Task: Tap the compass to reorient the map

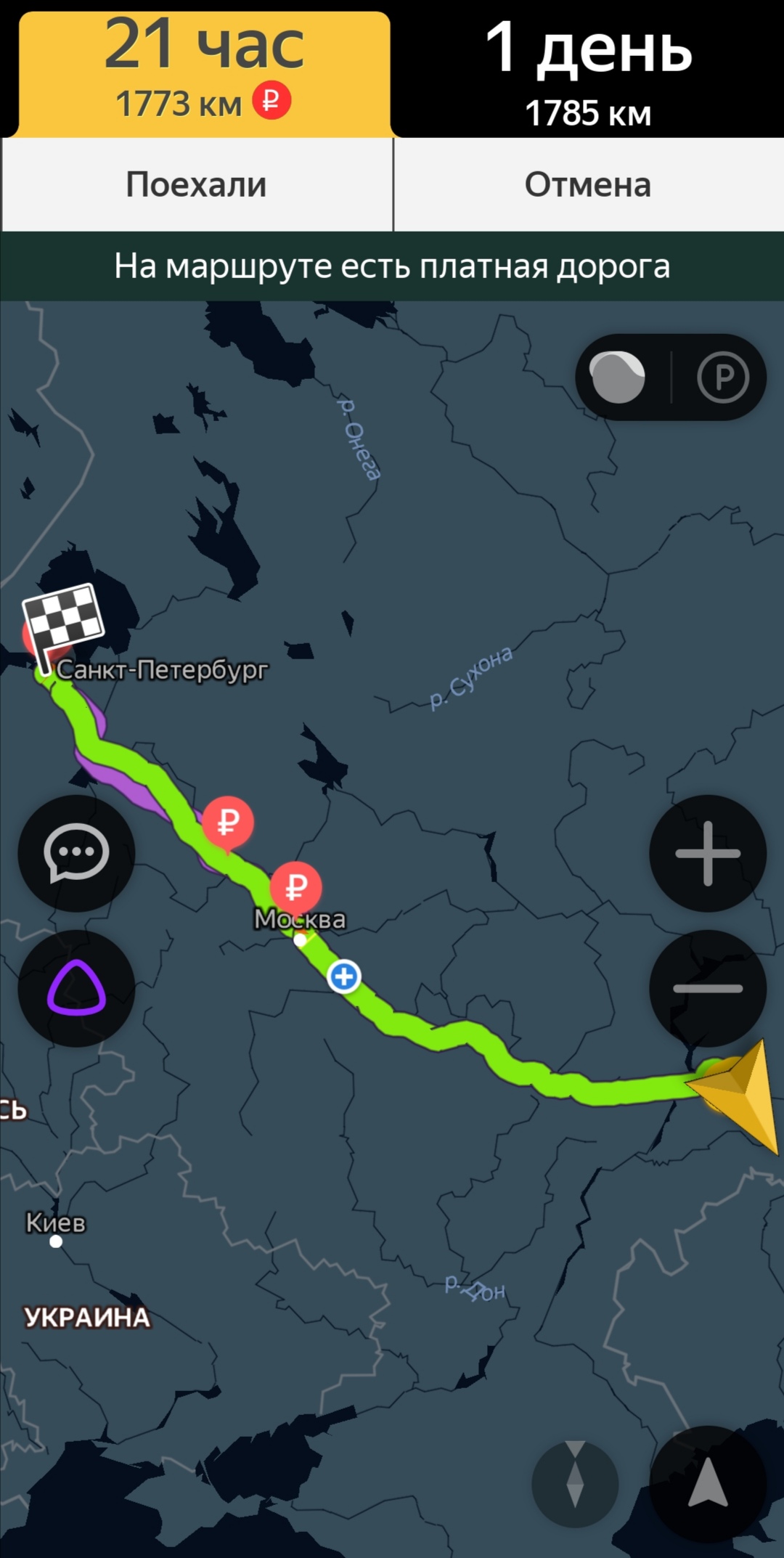Action: pos(575,1484)
